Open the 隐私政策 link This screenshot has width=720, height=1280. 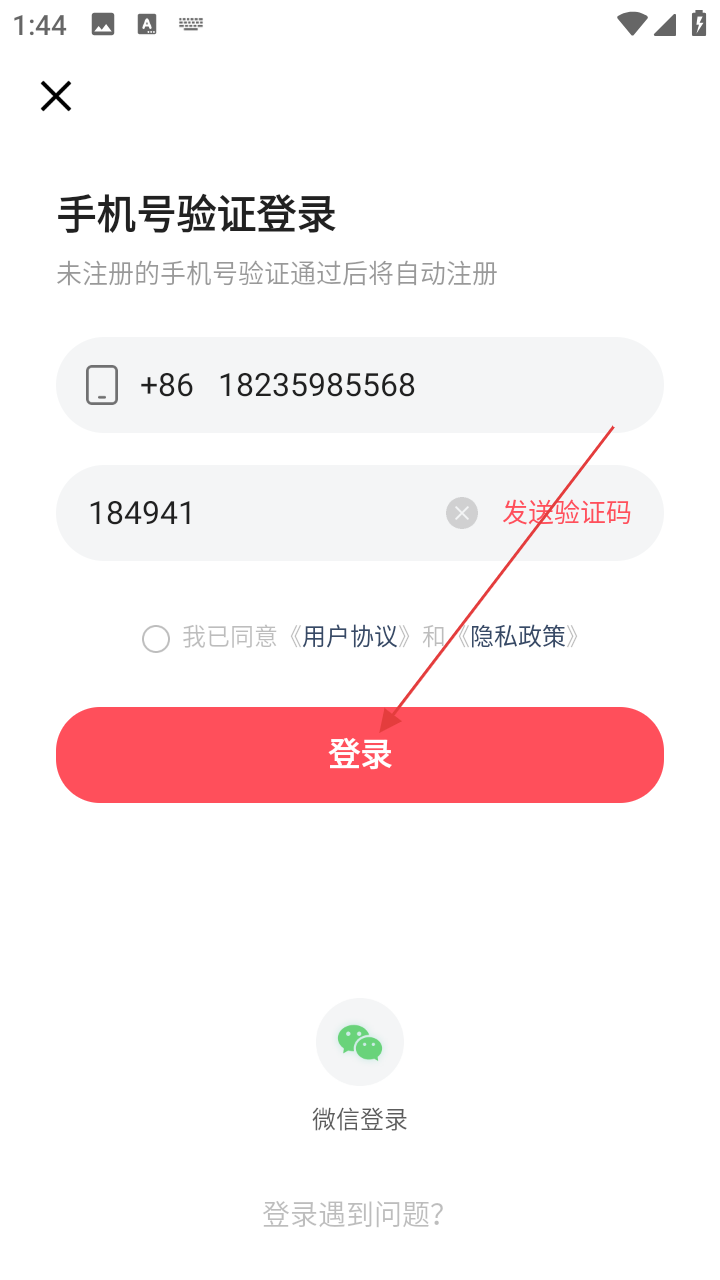click(518, 637)
